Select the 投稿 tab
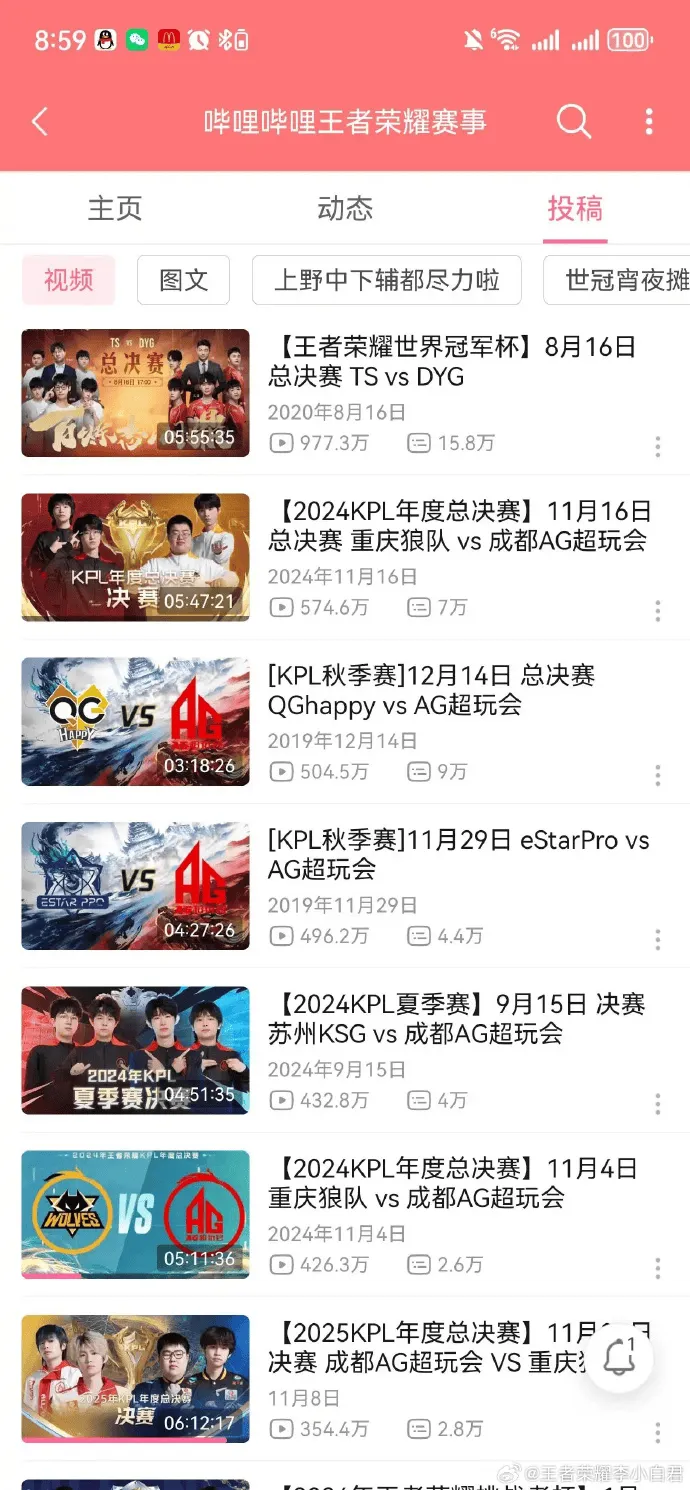This screenshot has width=690, height=1490. coord(575,208)
